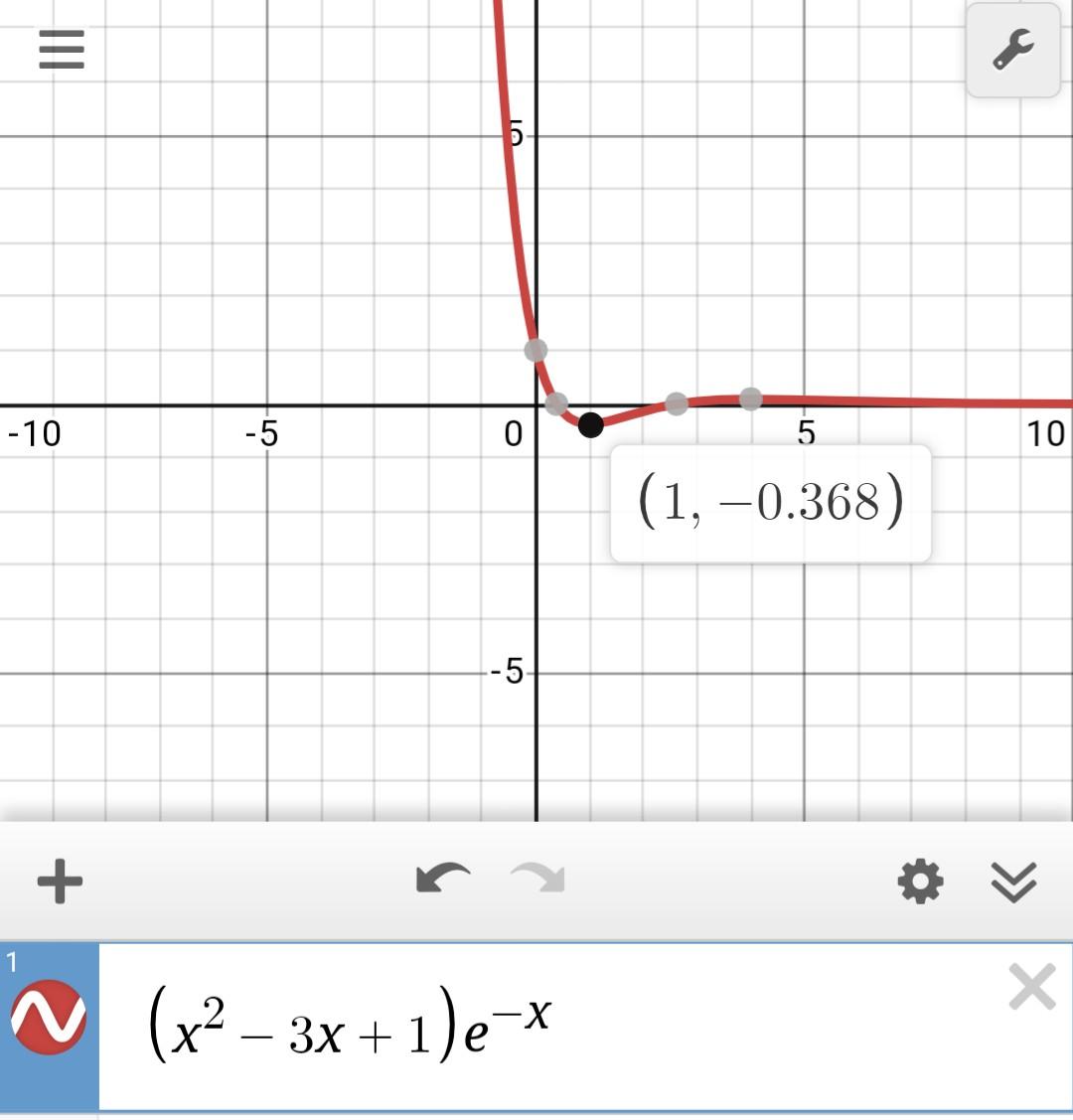The image size is (1073, 1120).
Task: Open graph settings wrench
Action: tap(1013, 50)
